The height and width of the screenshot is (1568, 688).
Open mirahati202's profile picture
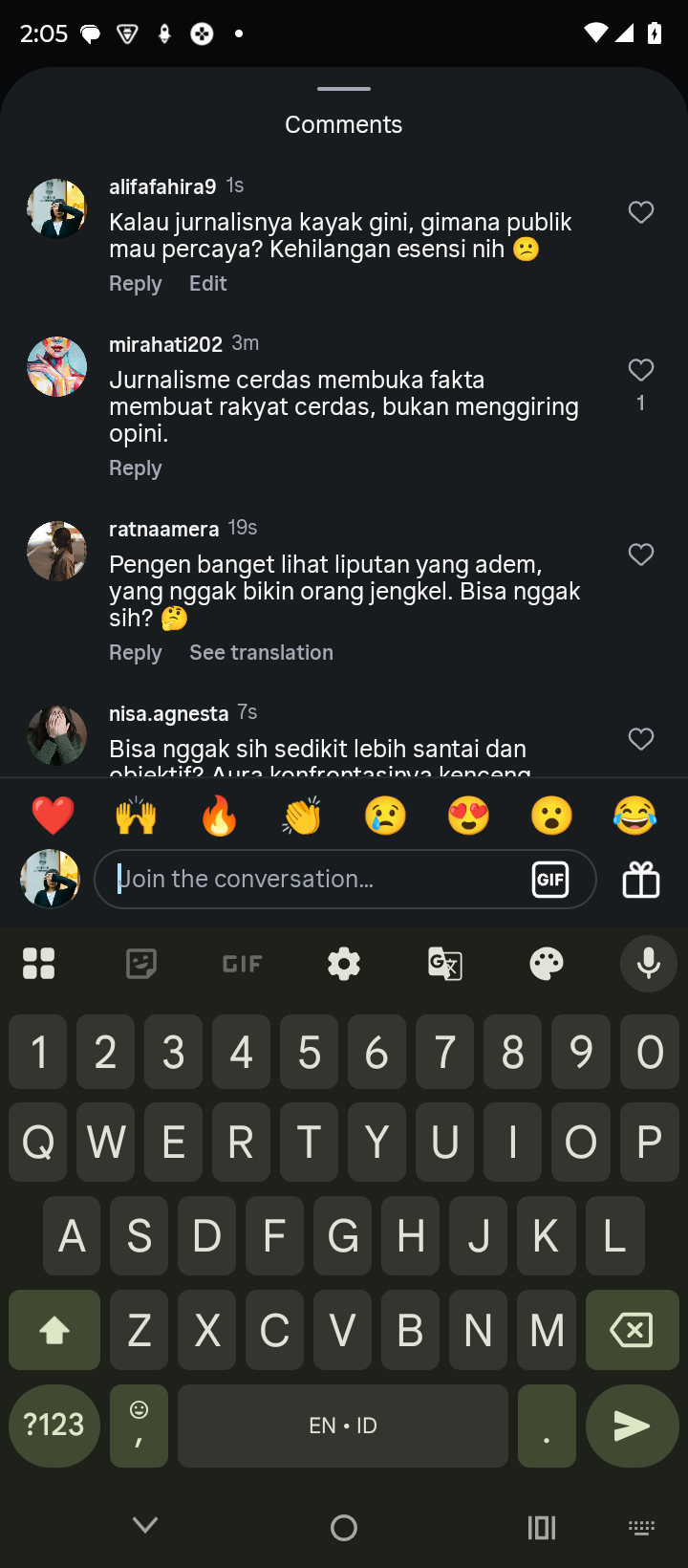click(x=56, y=366)
